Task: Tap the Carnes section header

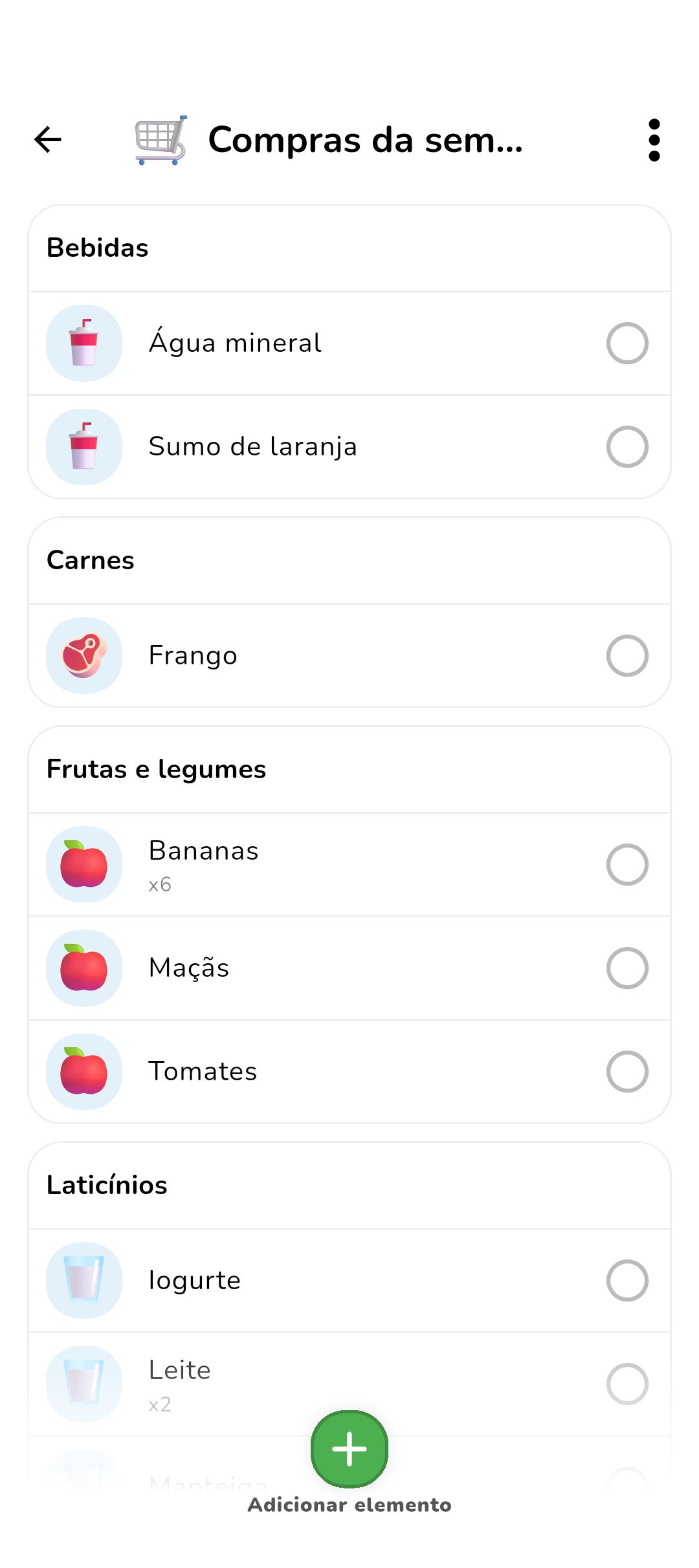Action: [90, 560]
